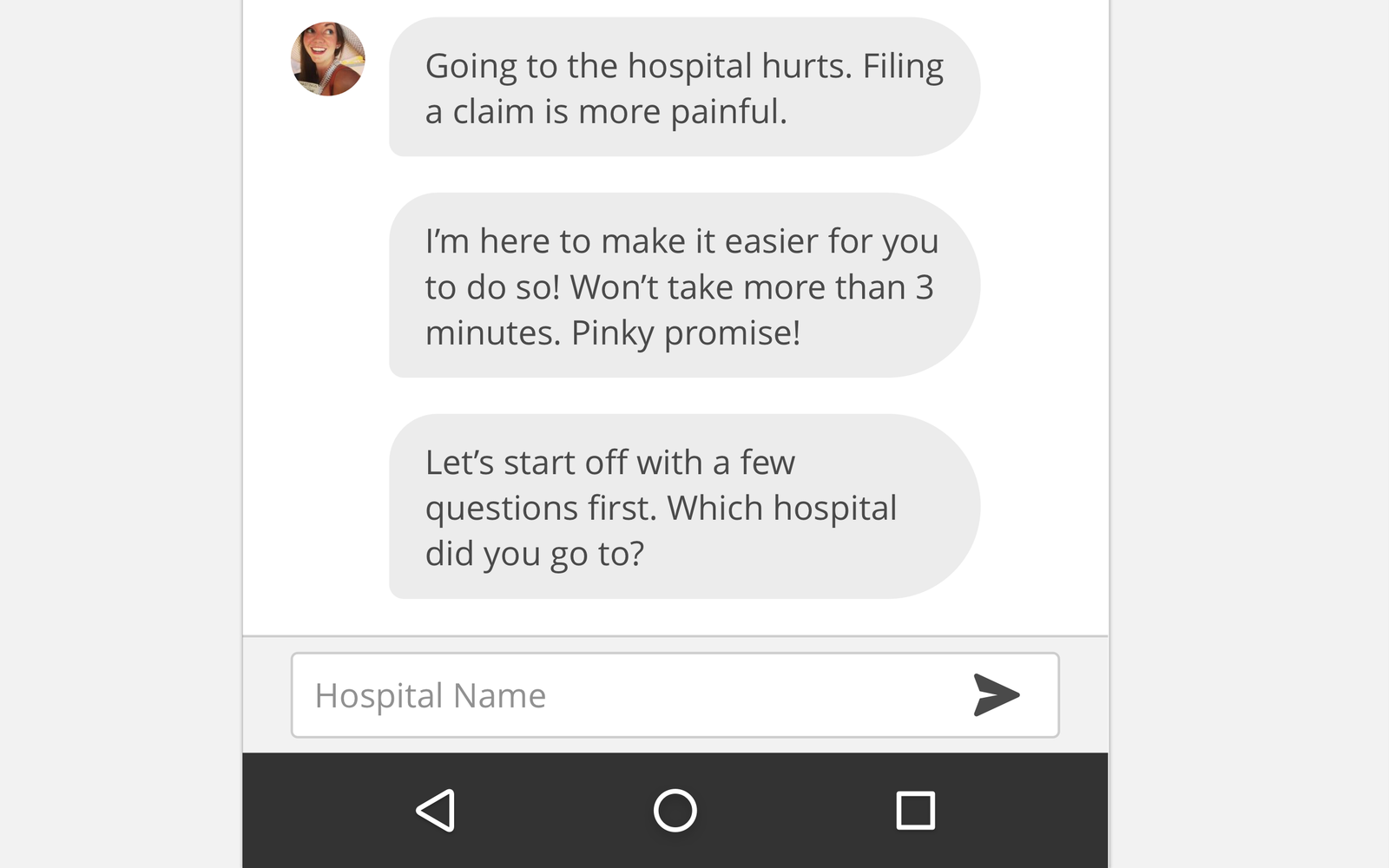Screen dimensions: 1389x868
Task: Go back using the navigation bar
Action: (x=436, y=811)
